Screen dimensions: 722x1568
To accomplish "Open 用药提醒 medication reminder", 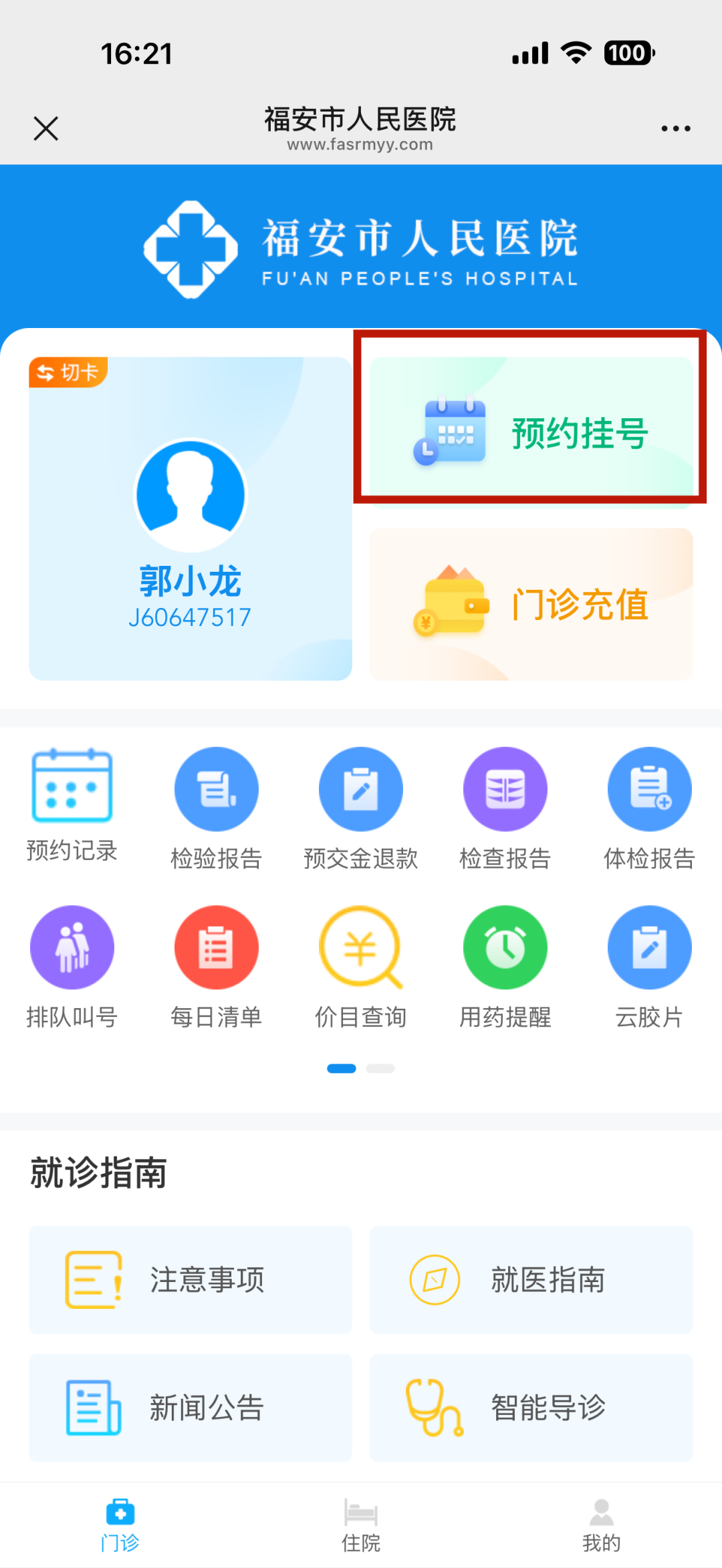I will [x=505, y=947].
